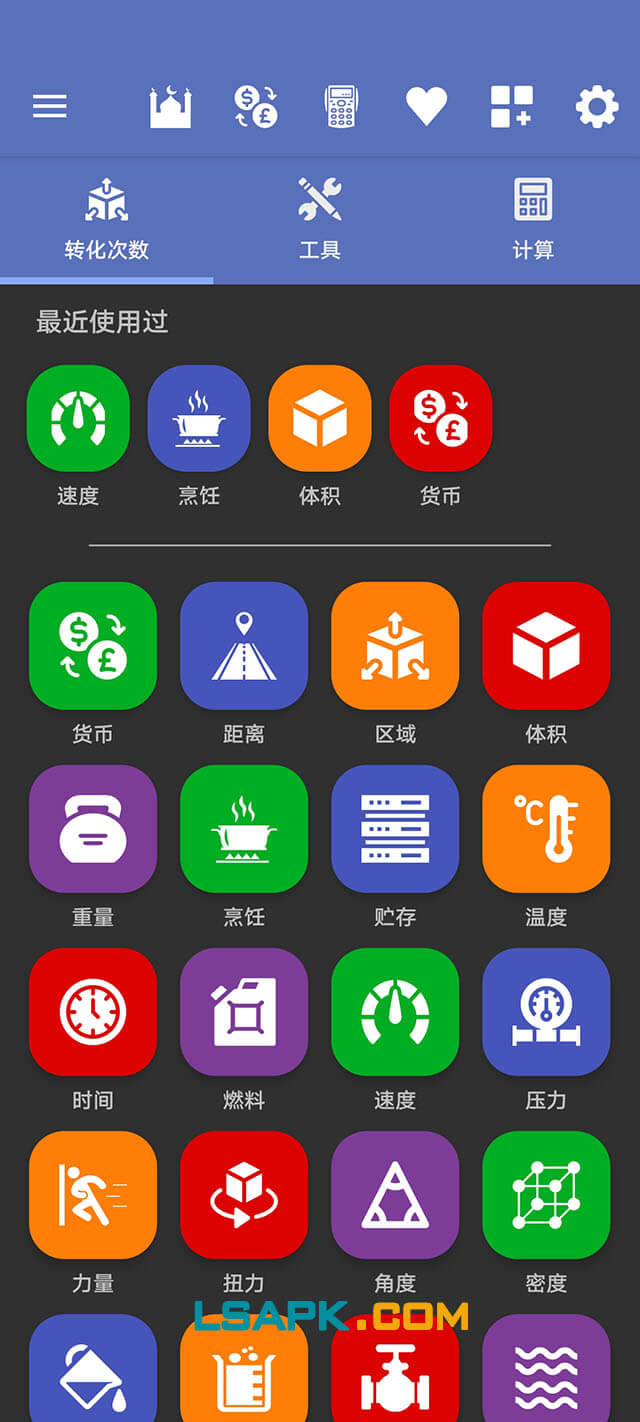Open the mosque icon in toolbar
The width and height of the screenshot is (640, 1422).
tap(170, 106)
